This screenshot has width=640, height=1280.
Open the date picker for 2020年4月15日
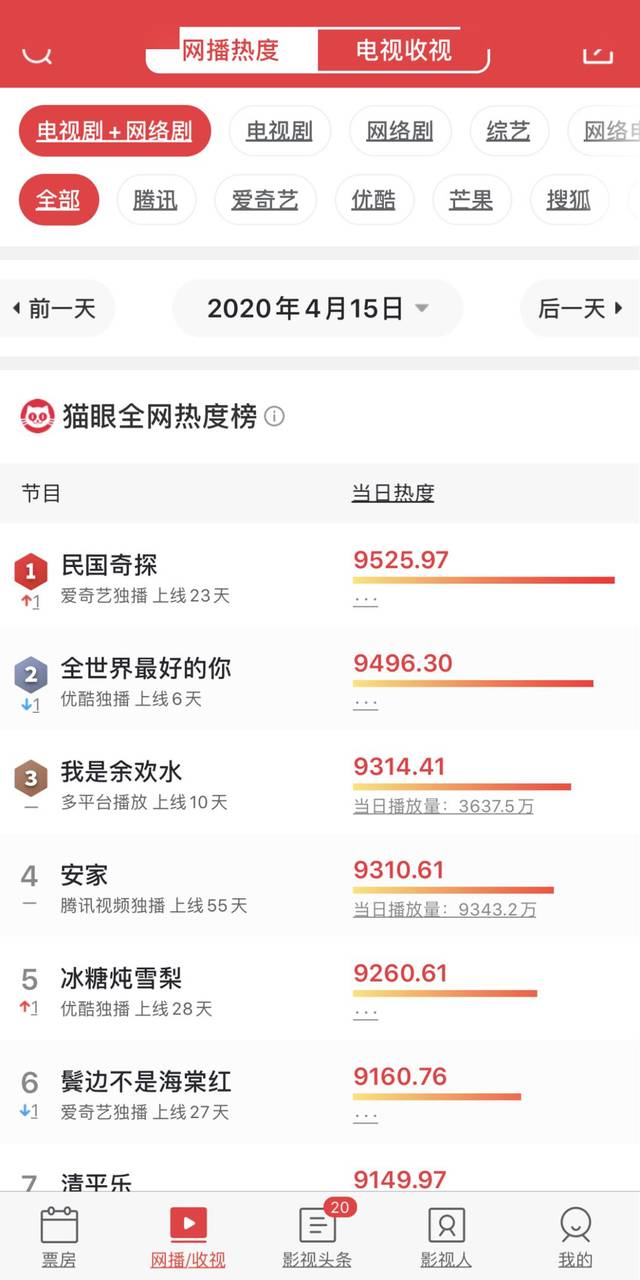(318, 308)
